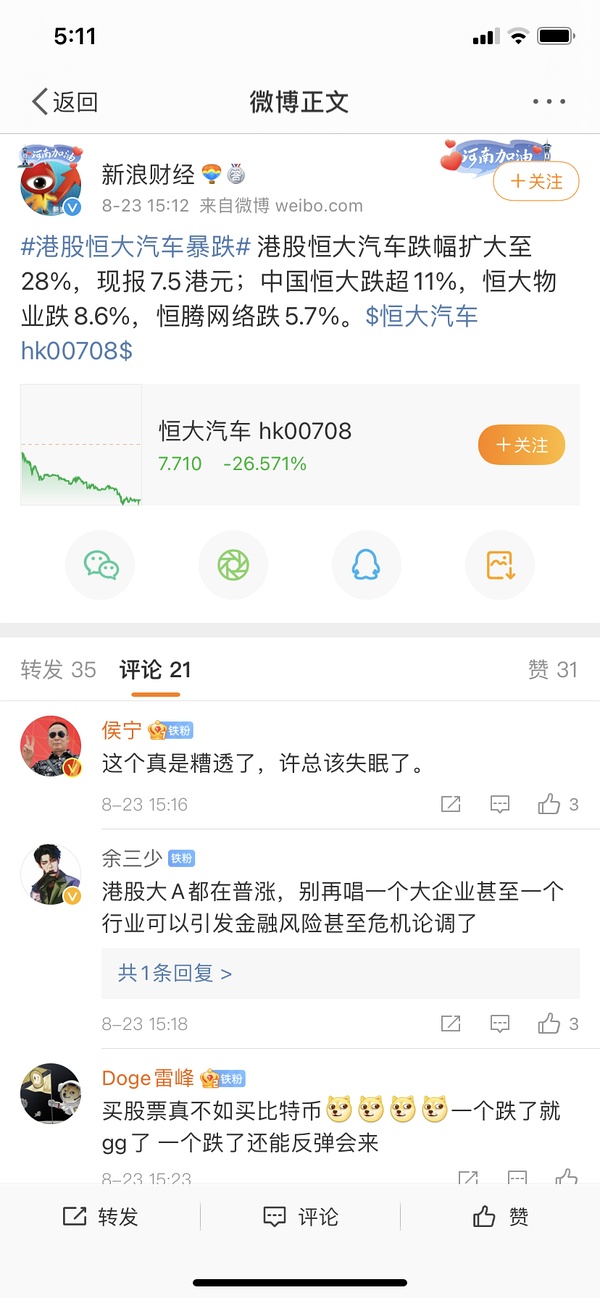Screen dimensions: 600x1298
Task: Follow the 恒大汽车 hk00708 stock card
Action: click(x=521, y=445)
